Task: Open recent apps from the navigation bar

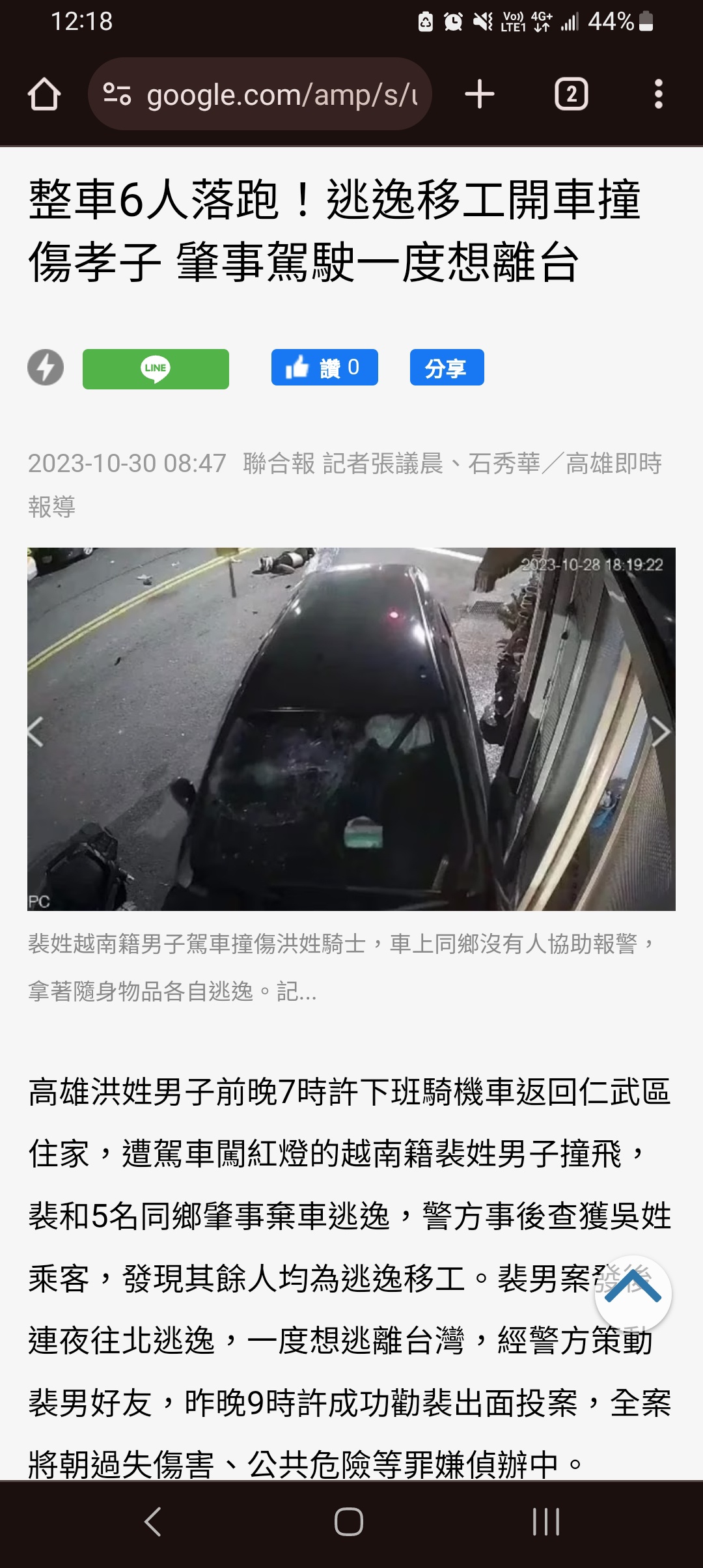Action: click(x=545, y=1522)
